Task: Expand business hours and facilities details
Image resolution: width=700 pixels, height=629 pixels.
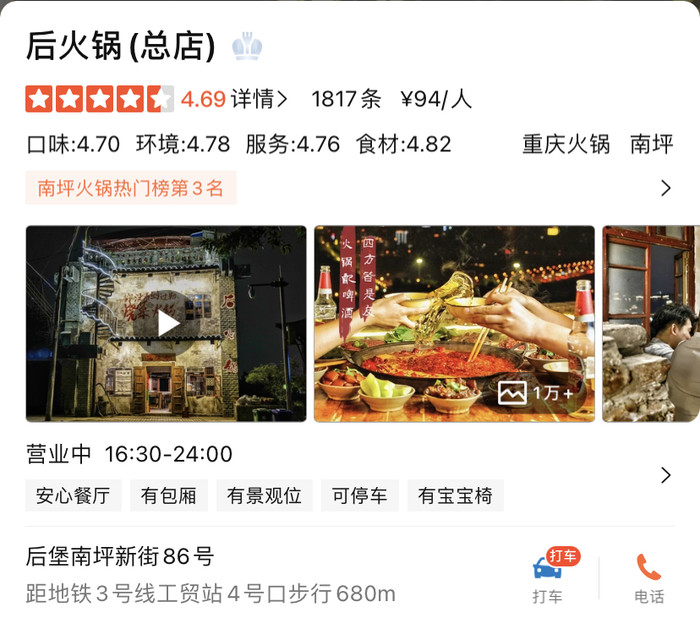Action: point(666,475)
